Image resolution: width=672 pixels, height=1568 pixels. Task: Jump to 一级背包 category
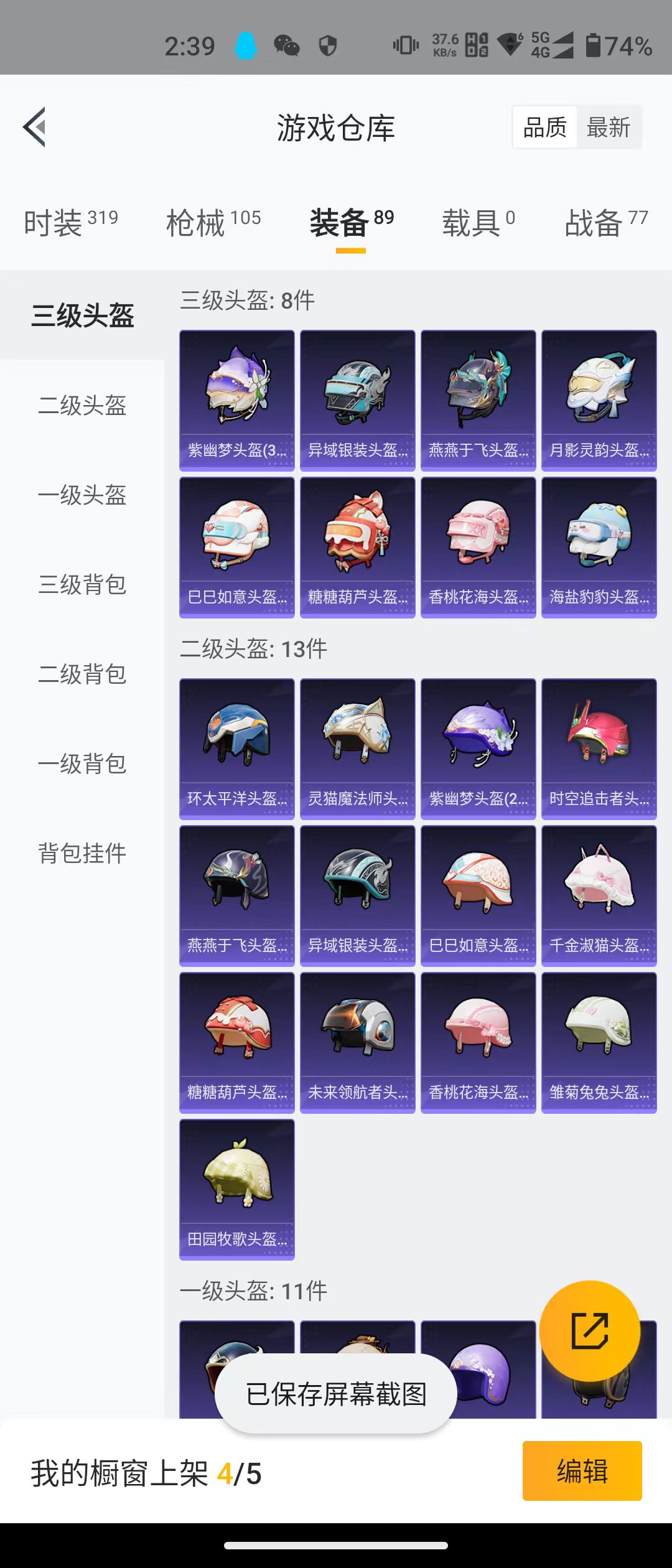[82, 764]
